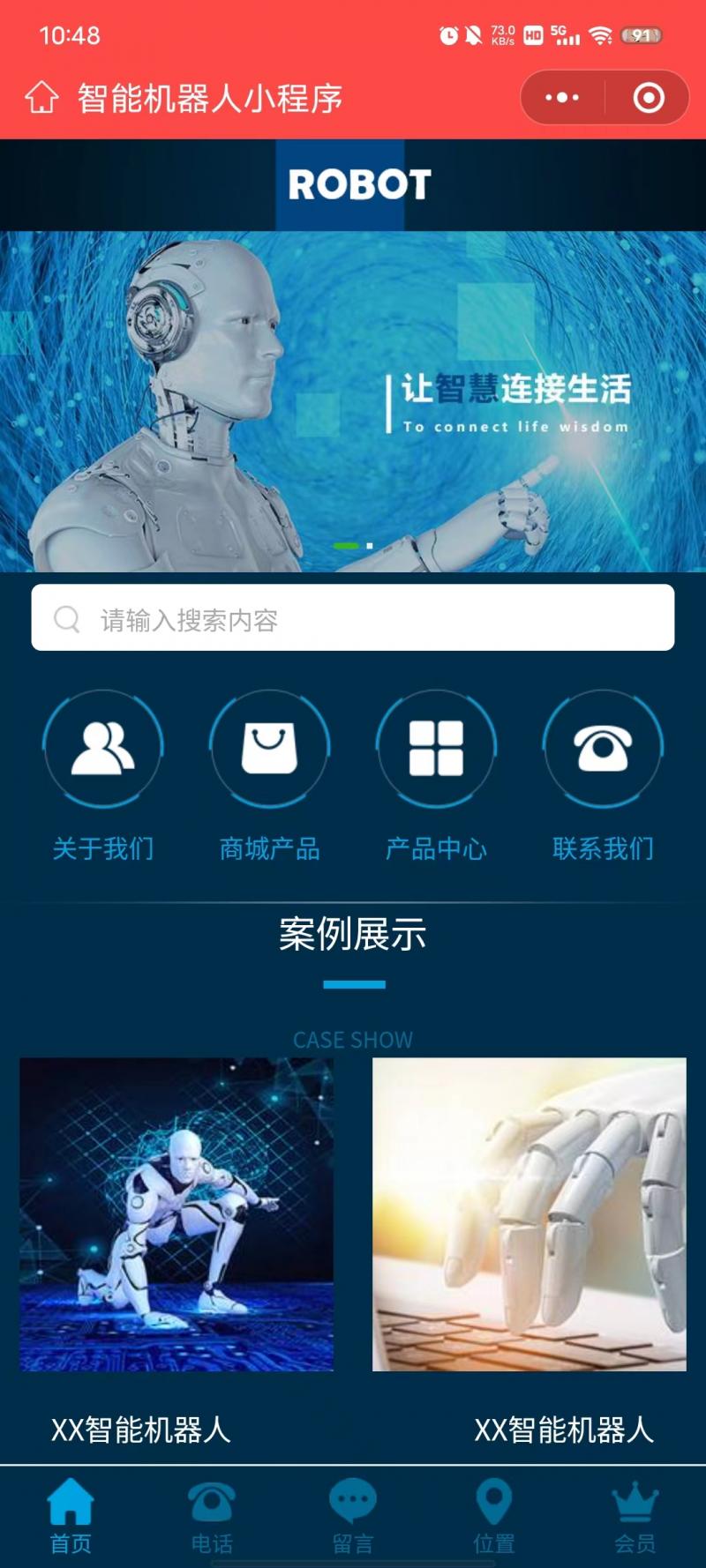
Task: Open the mini program more options menu
Action: pos(562,98)
